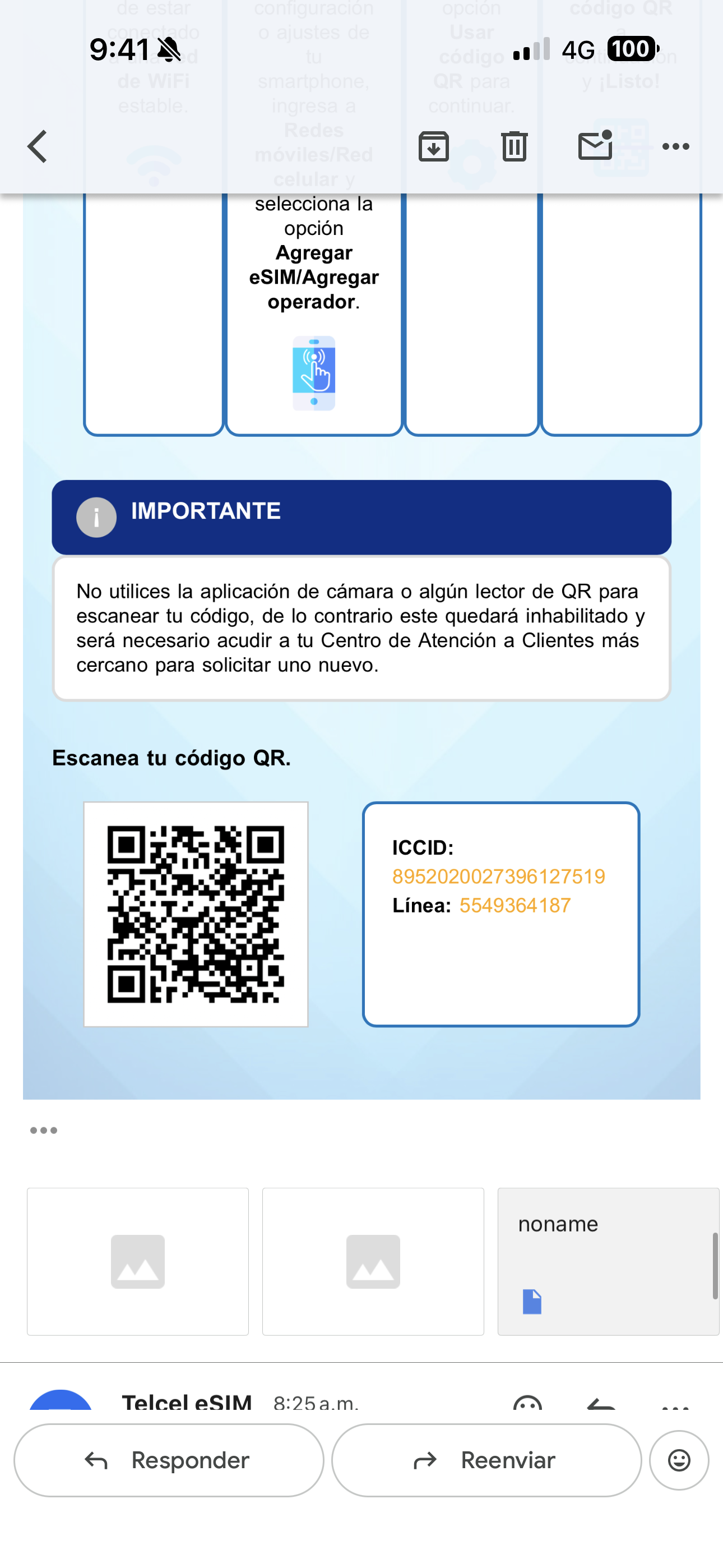This screenshot has height=1568, width=723.
Task: Add an emoji reaction at the bottom
Action: (x=679, y=1460)
